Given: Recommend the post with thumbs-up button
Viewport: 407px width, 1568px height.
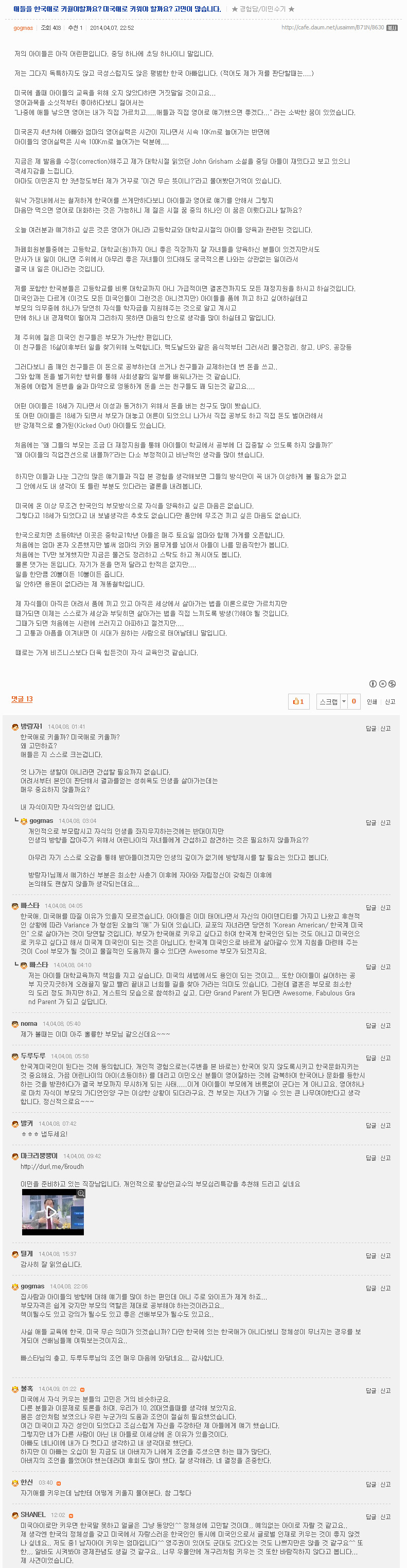Looking at the screenshot, I should click(298, 701).
